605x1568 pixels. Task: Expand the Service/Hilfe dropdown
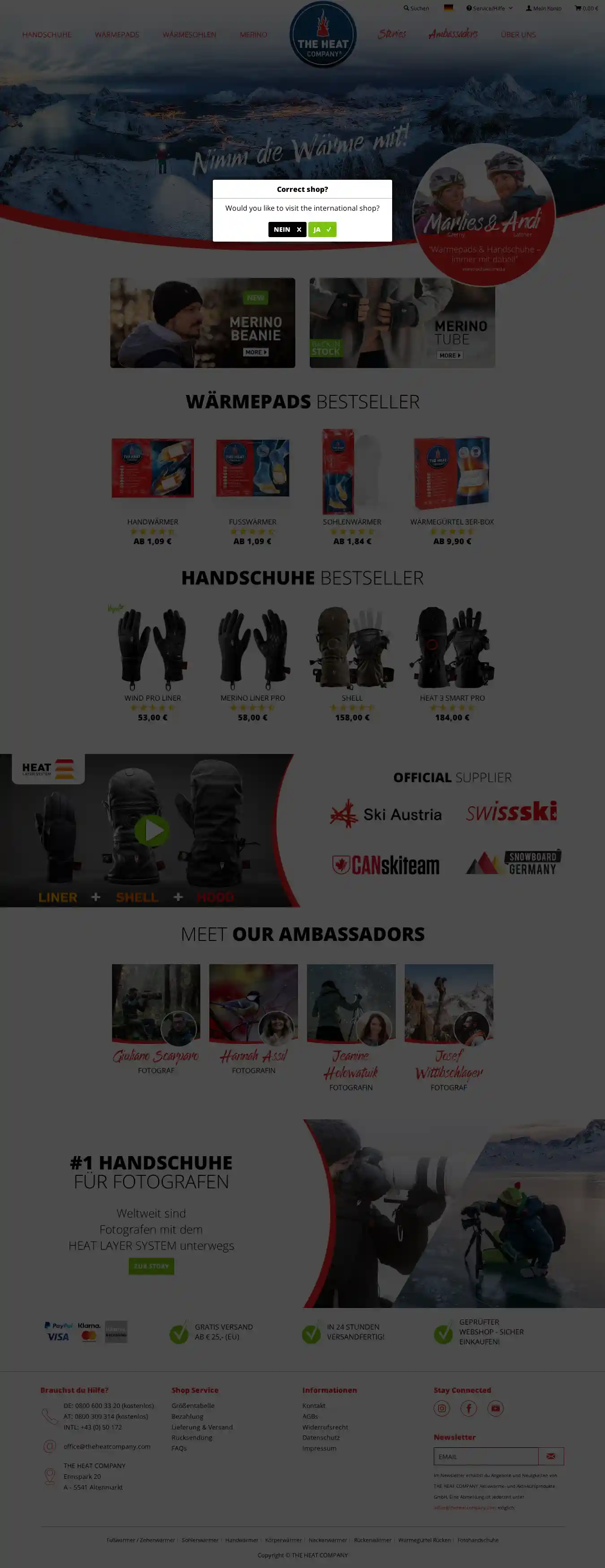click(489, 9)
